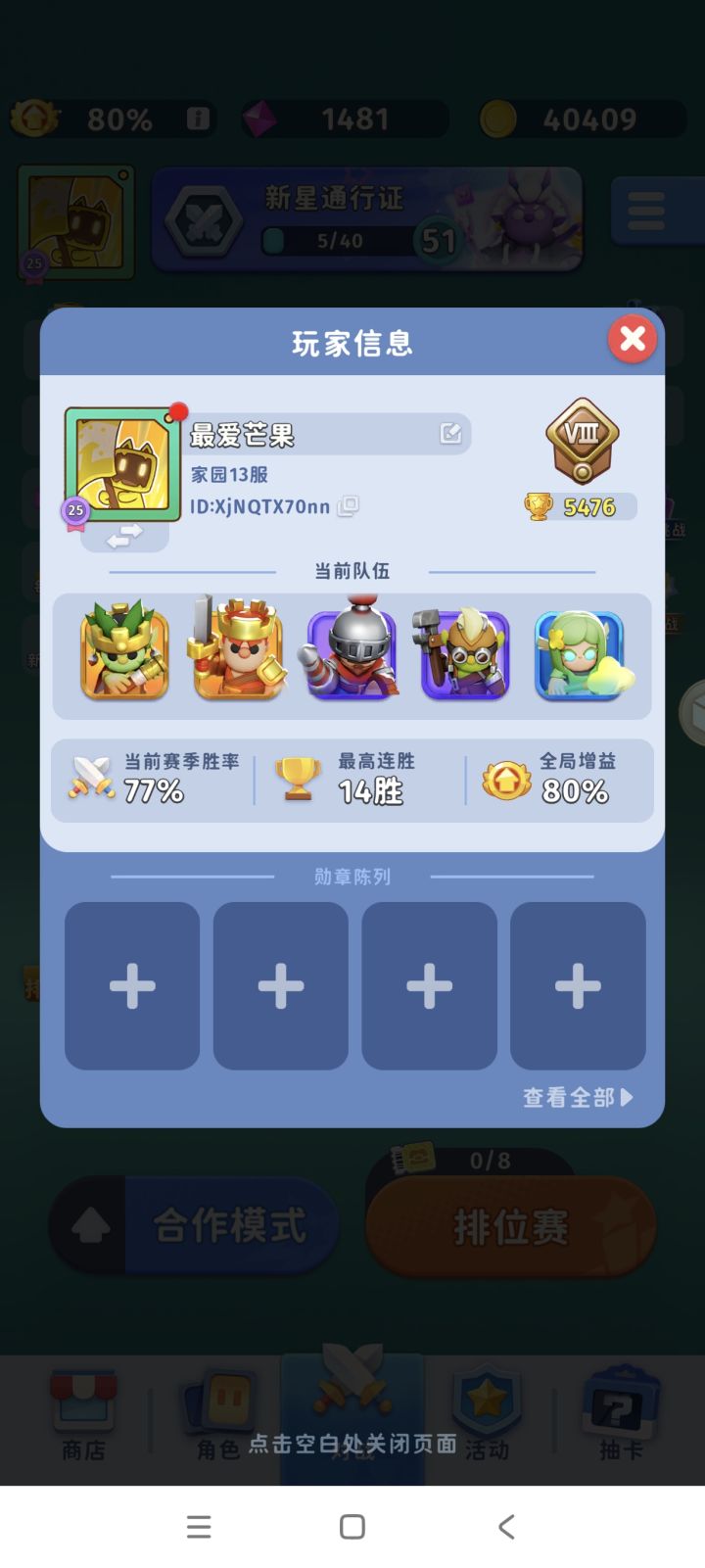Go back with the system back button

click(x=506, y=1526)
